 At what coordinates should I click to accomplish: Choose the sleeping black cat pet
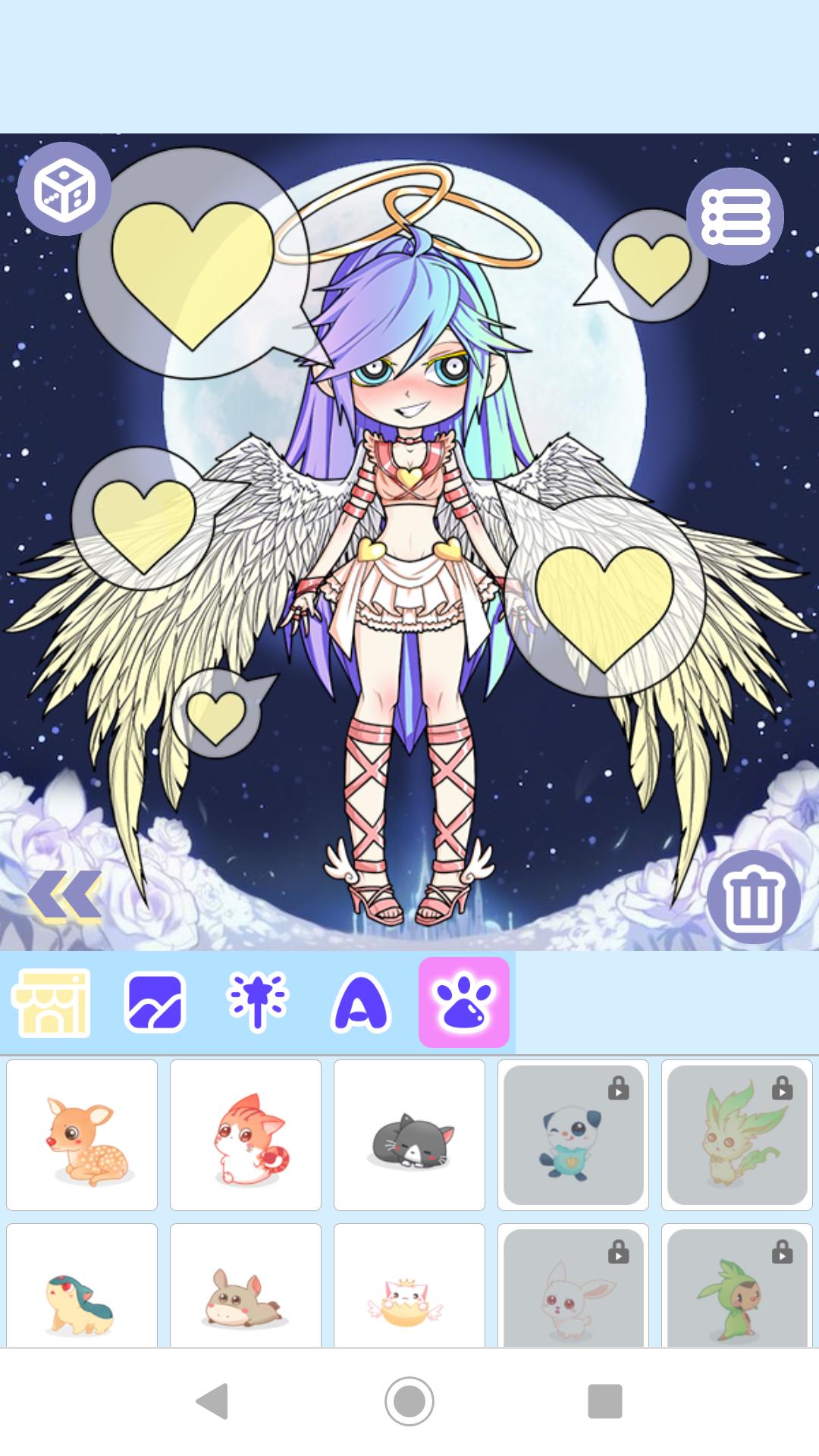(409, 1134)
